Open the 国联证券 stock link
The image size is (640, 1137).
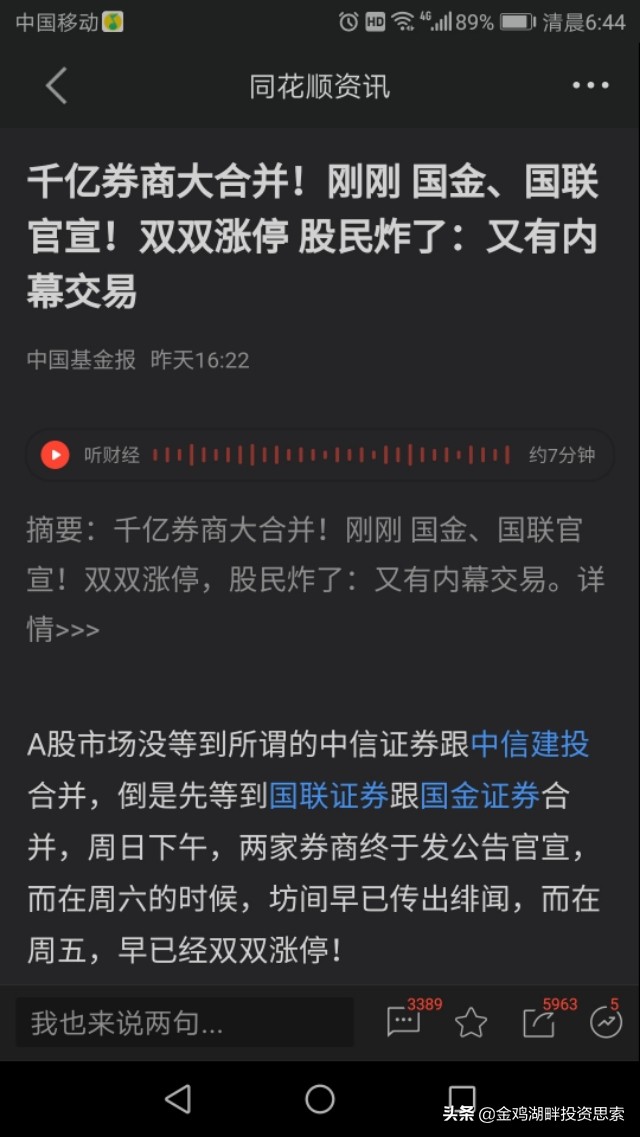[x=329, y=796]
